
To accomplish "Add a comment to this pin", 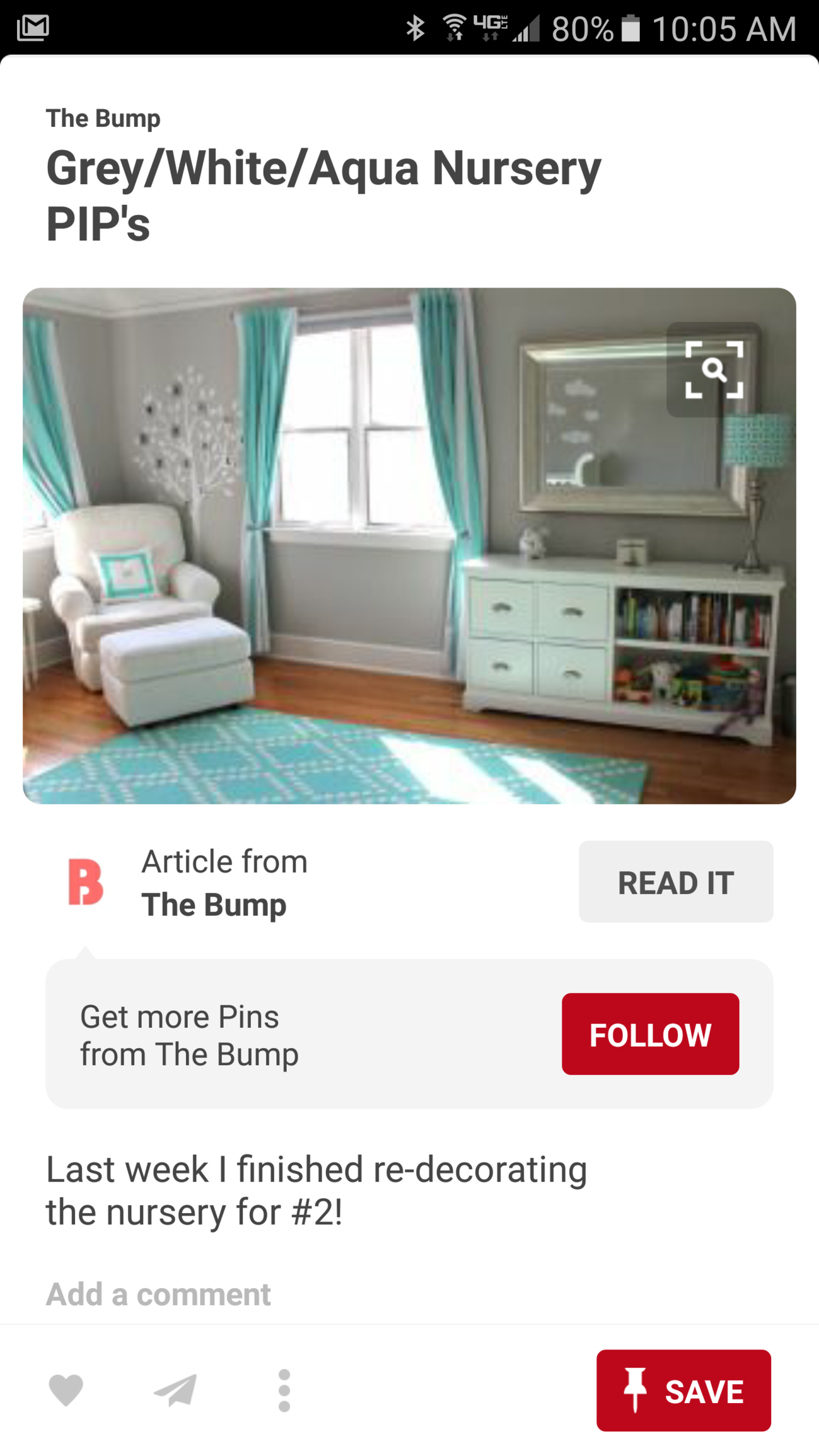I will point(158,1295).
